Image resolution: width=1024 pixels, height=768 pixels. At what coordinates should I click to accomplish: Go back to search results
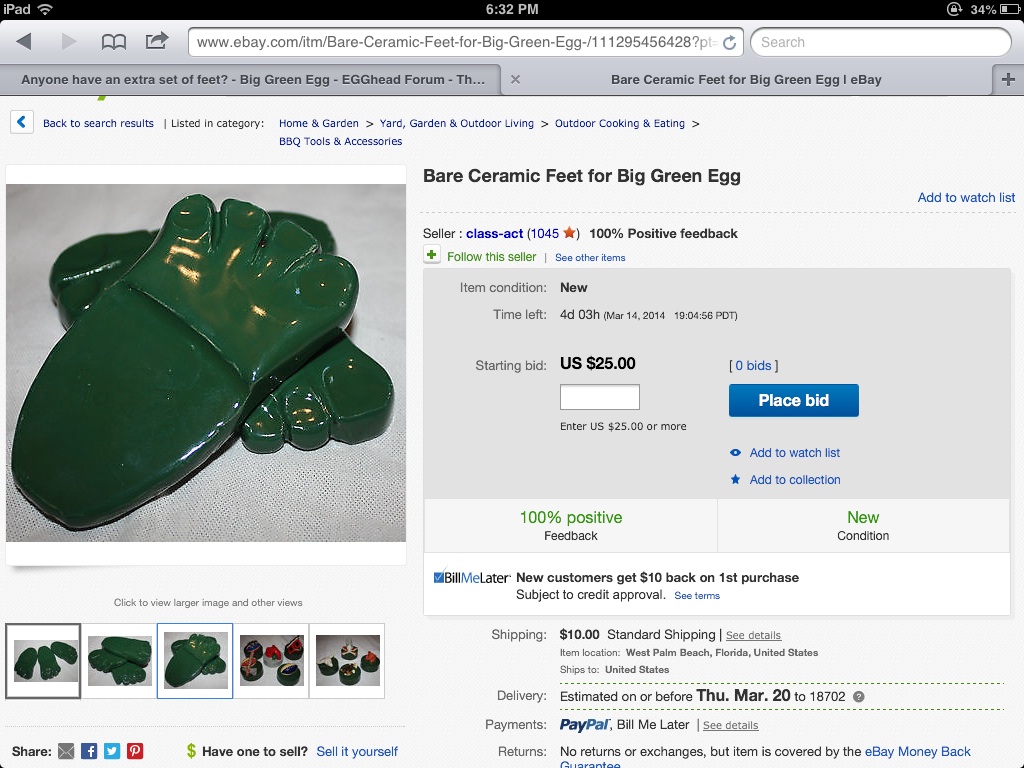point(97,123)
